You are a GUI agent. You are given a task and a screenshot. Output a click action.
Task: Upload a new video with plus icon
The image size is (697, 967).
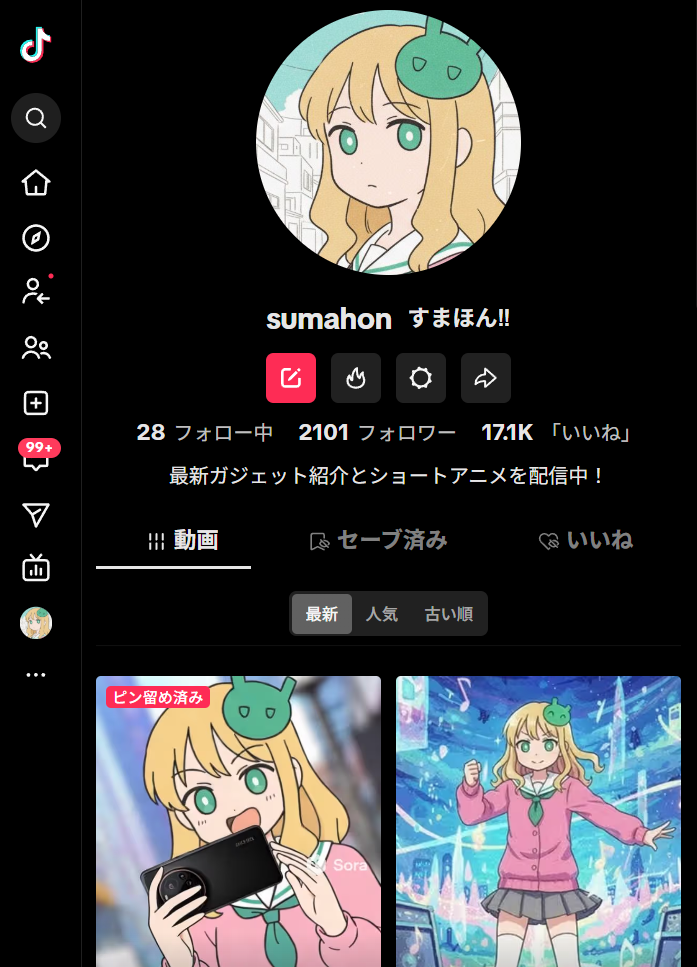(x=36, y=403)
